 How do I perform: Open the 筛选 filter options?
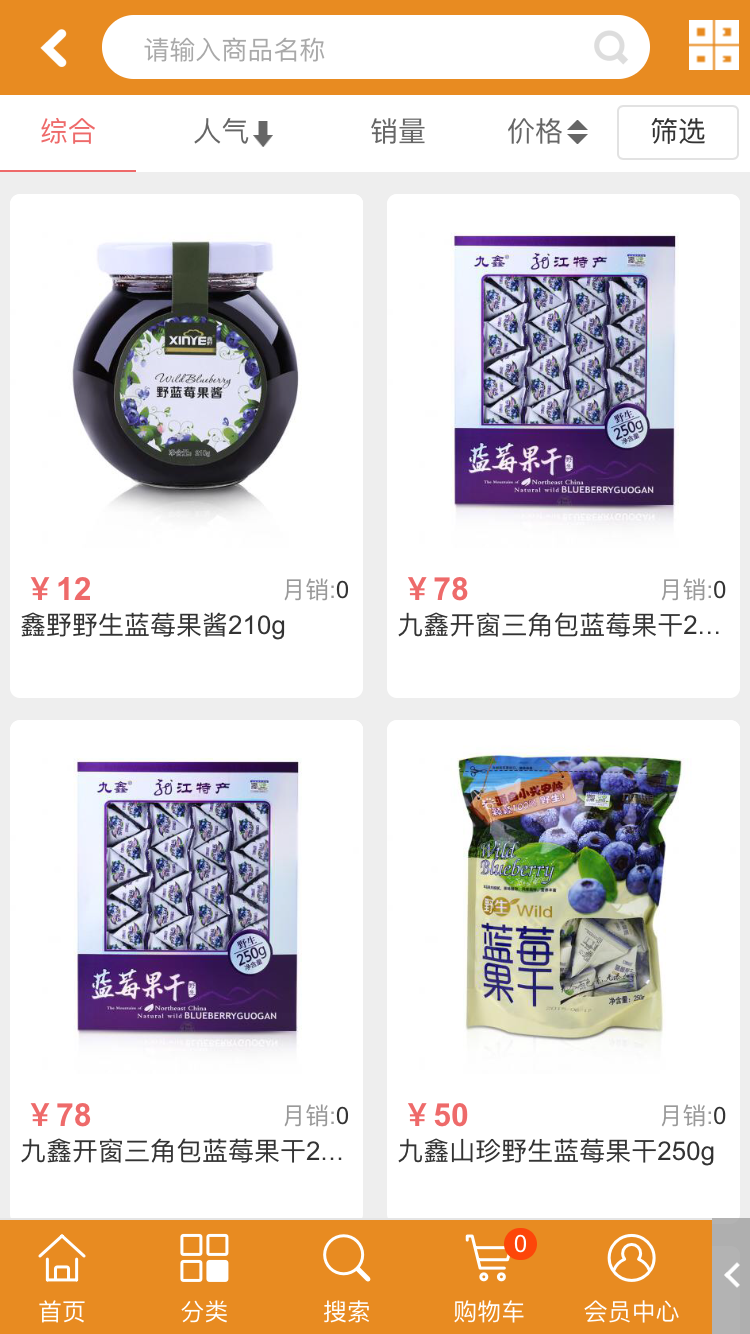677,132
